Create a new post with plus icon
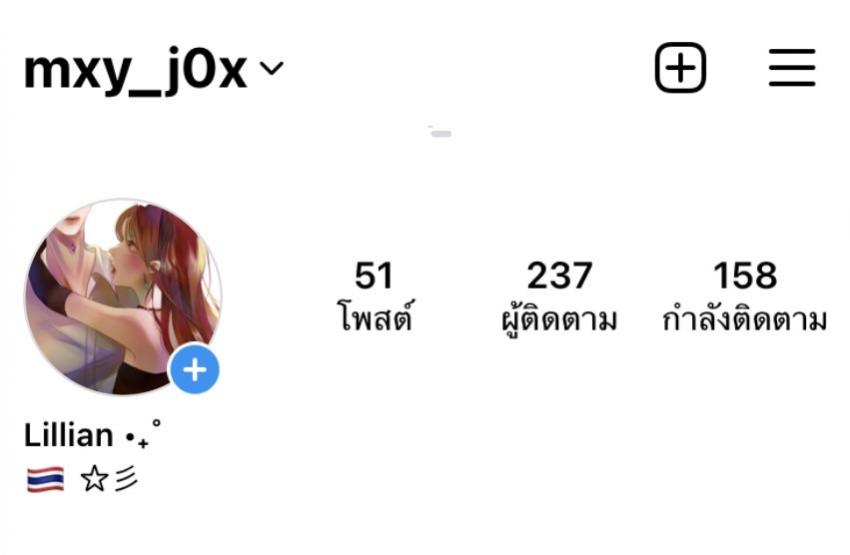The image size is (850, 555). (x=680, y=68)
